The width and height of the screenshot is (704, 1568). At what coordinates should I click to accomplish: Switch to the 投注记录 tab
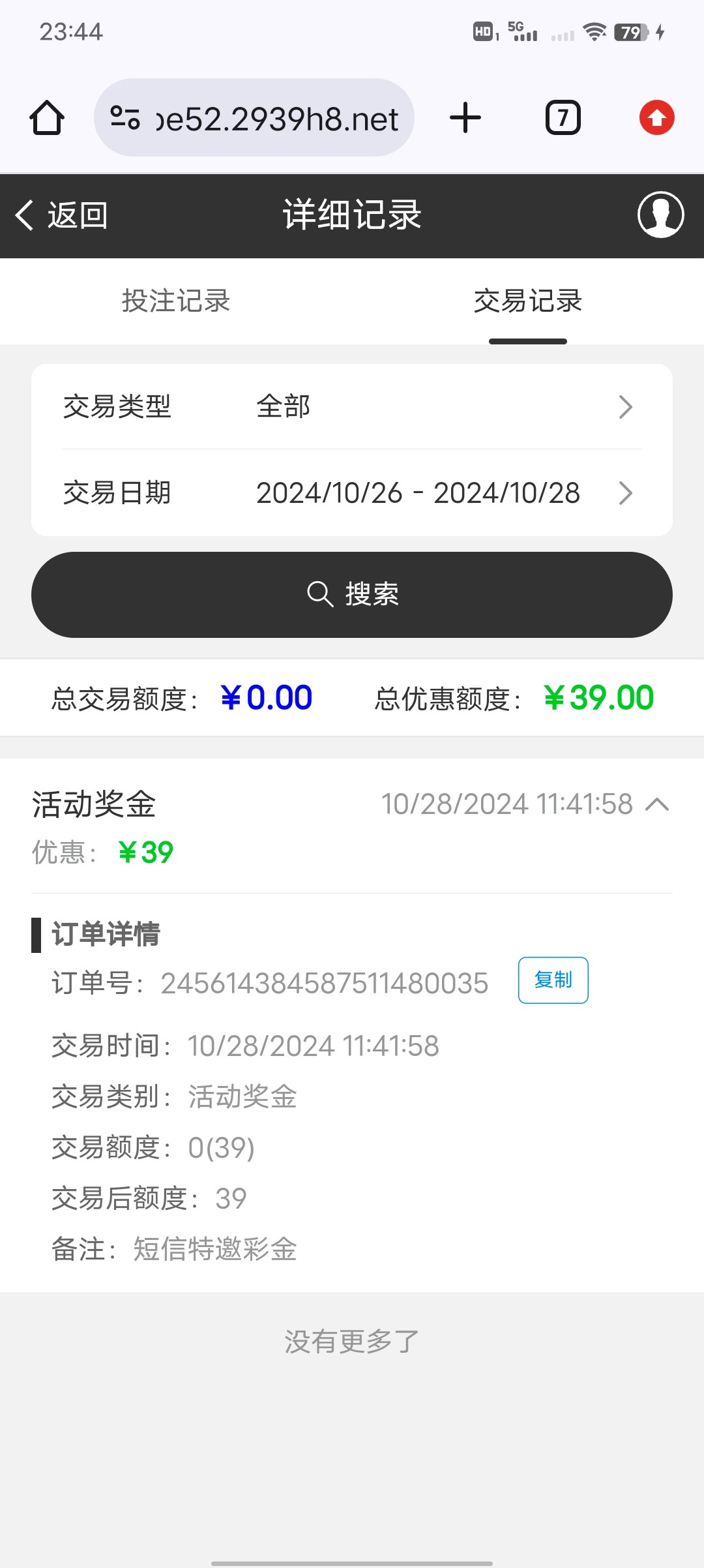tap(176, 301)
